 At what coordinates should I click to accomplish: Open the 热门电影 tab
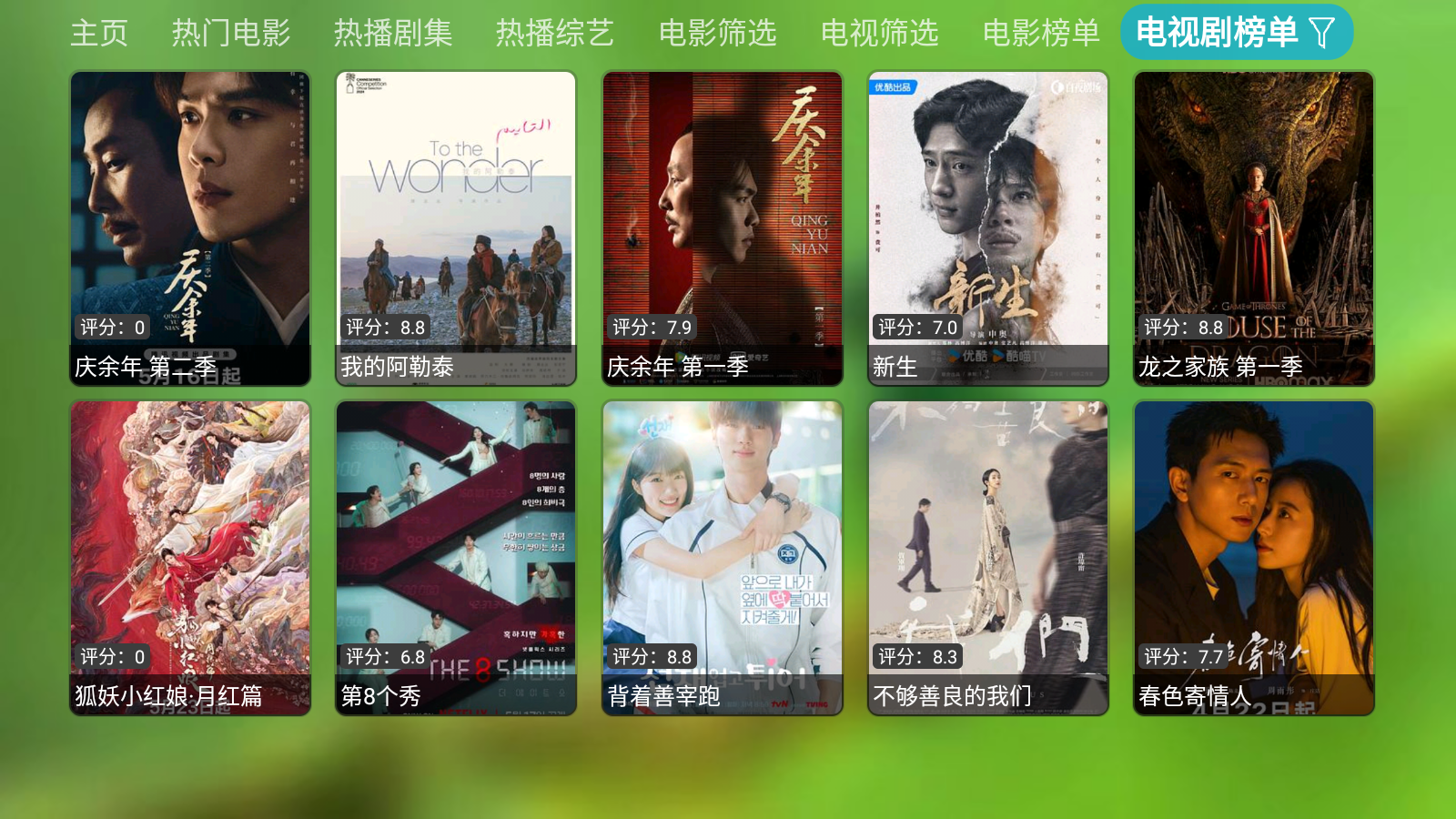click(x=231, y=33)
